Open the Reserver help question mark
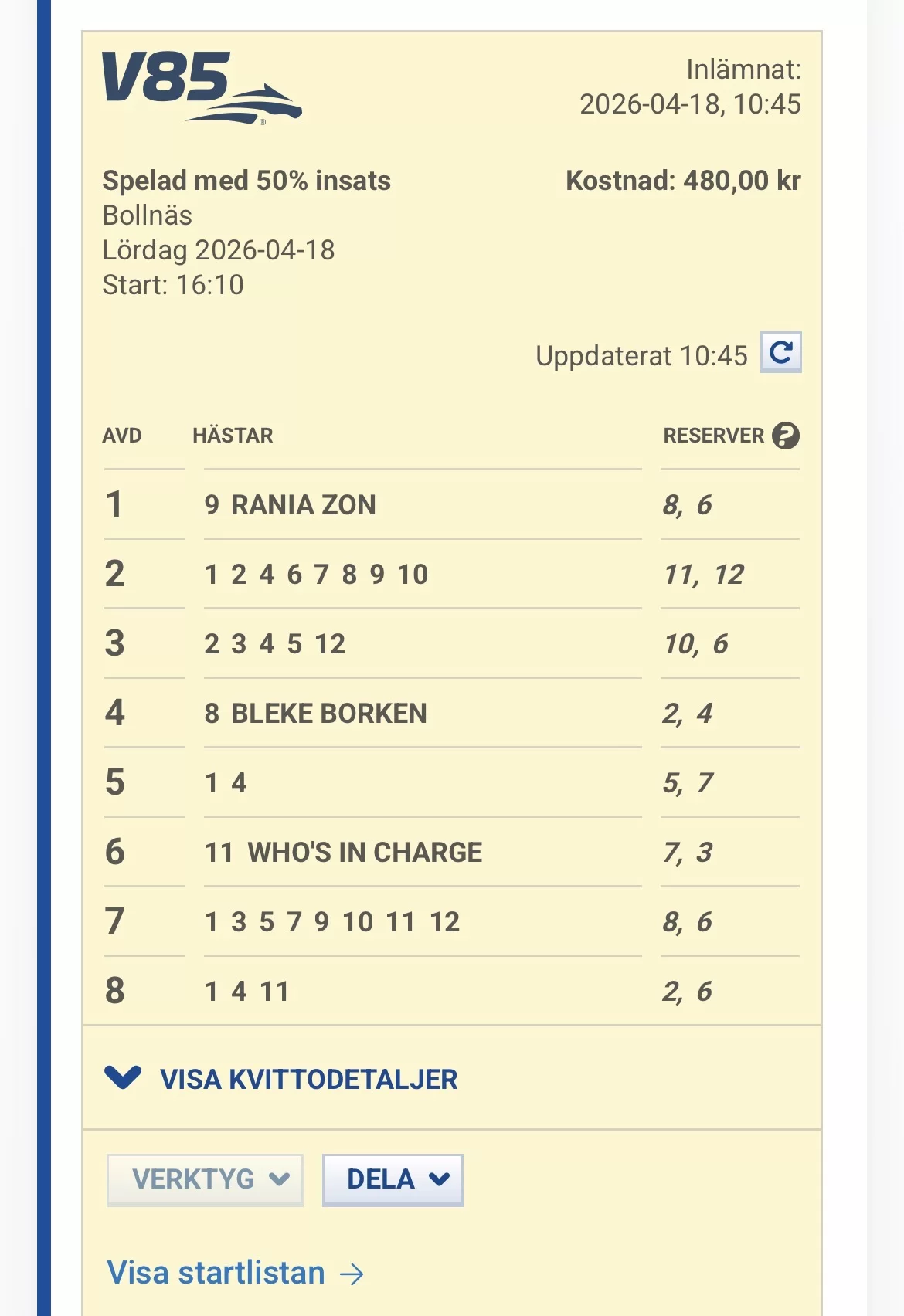The image size is (904, 1316). coord(785,436)
